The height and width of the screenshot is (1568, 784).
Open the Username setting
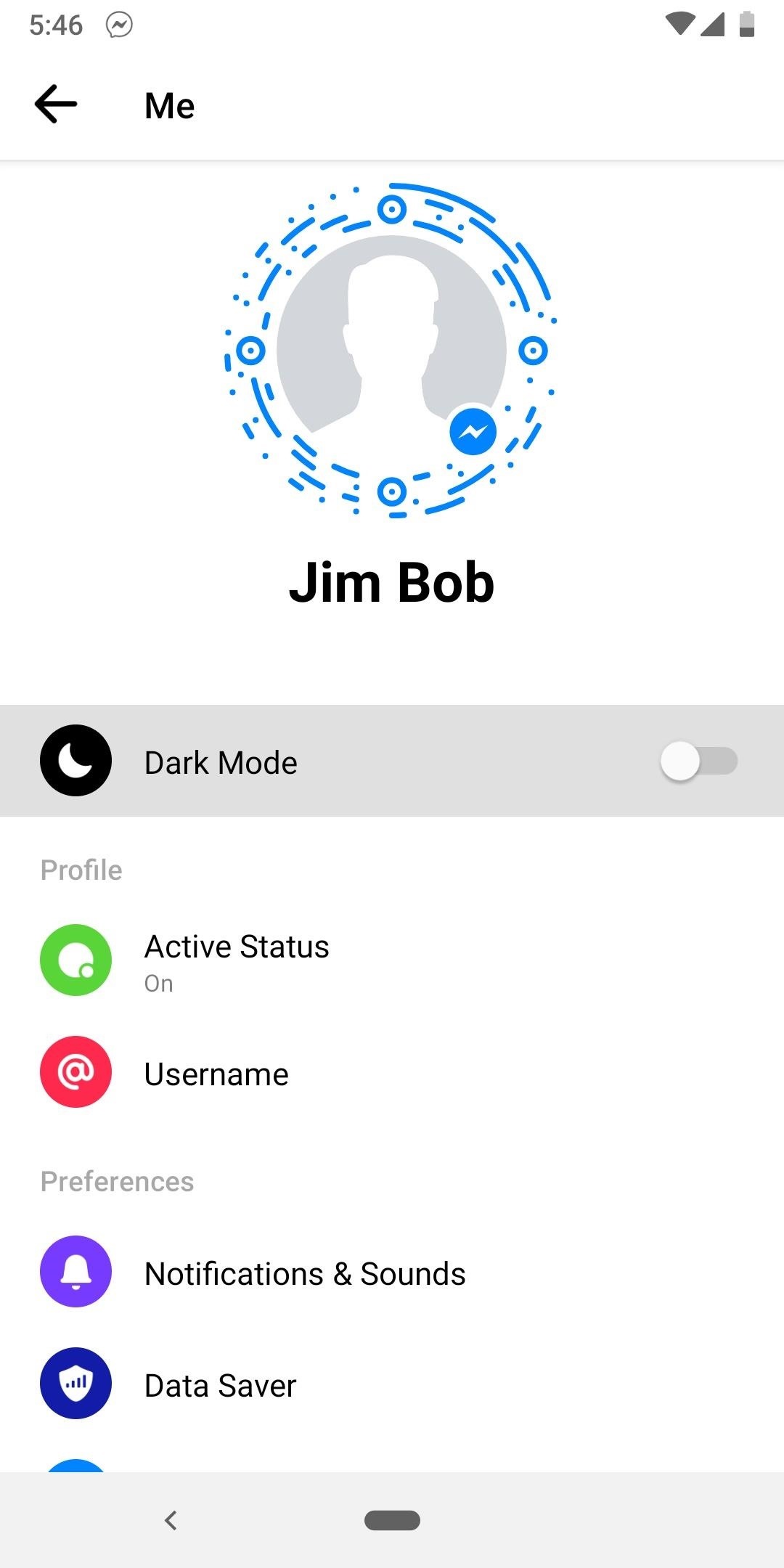216,1074
